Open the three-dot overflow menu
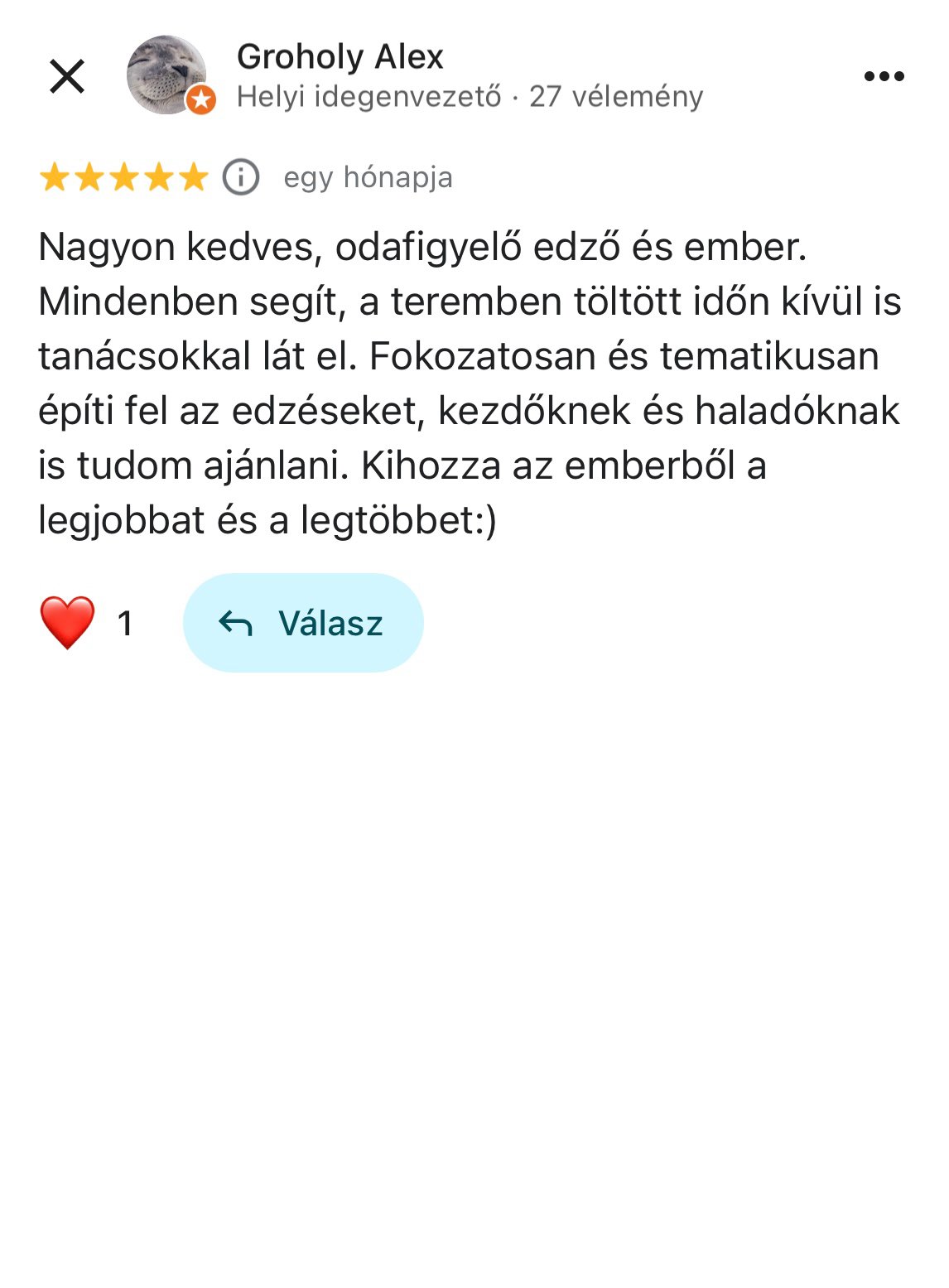 (884, 77)
